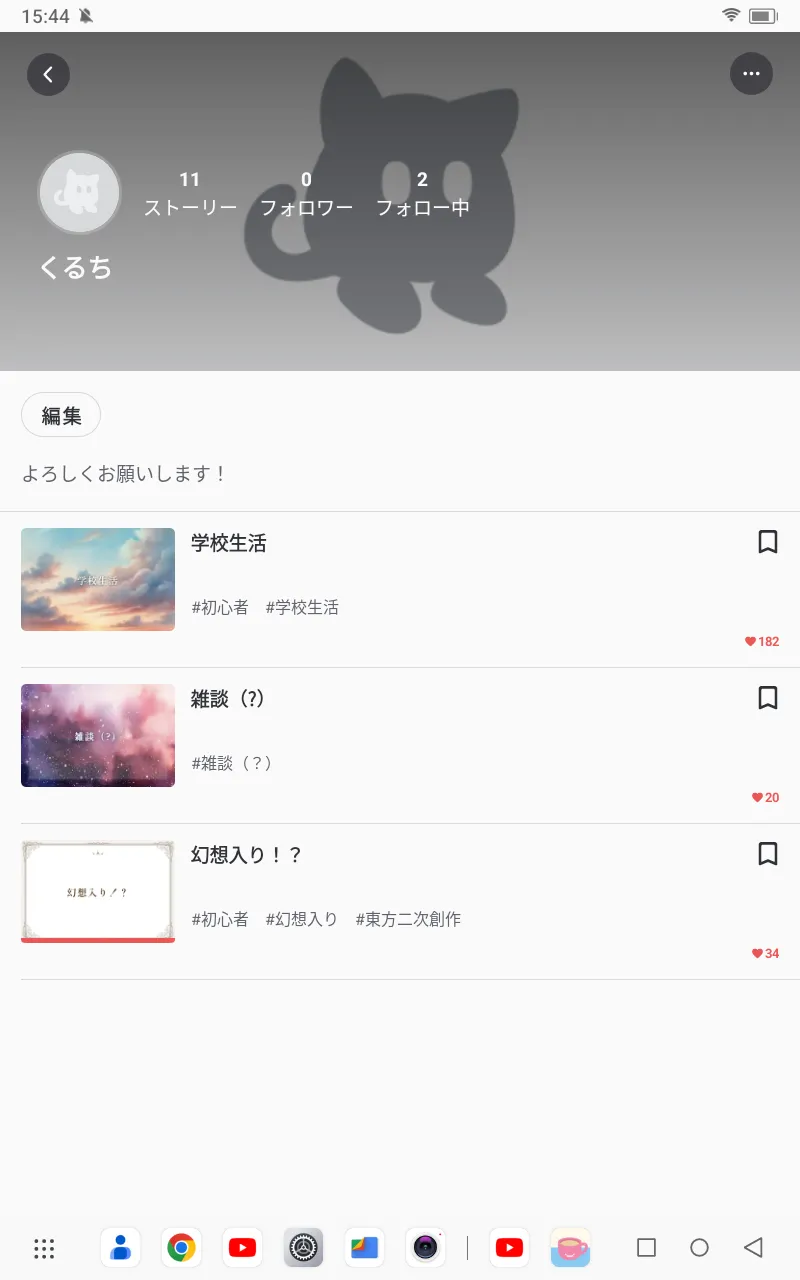Open the app drawer grid
The width and height of the screenshot is (800, 1280).
pyautogui.click(x=44, y=1248)
